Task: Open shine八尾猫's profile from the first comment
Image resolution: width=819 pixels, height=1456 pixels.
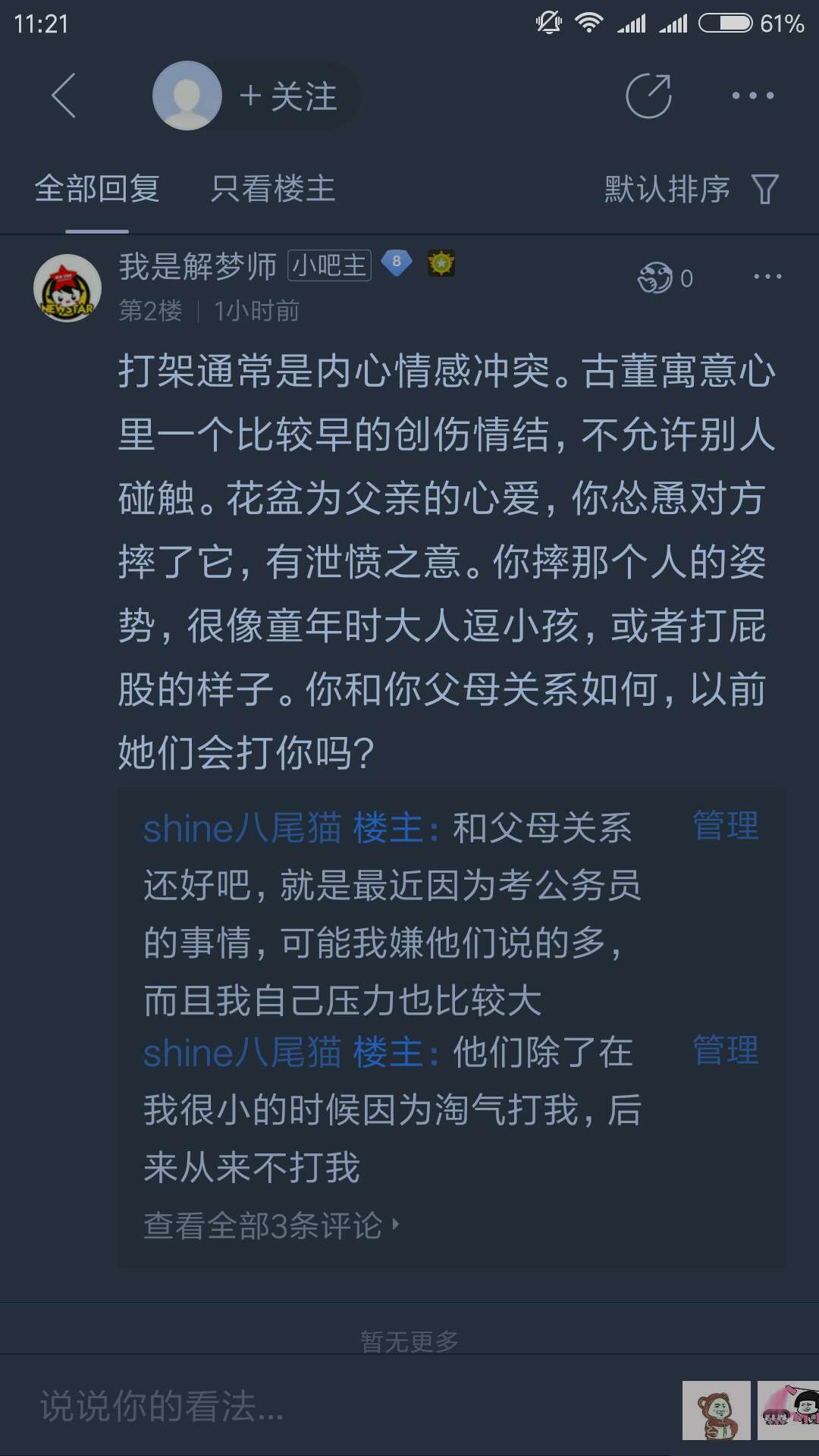Action: pyautogui.click(x=243, y=828)
